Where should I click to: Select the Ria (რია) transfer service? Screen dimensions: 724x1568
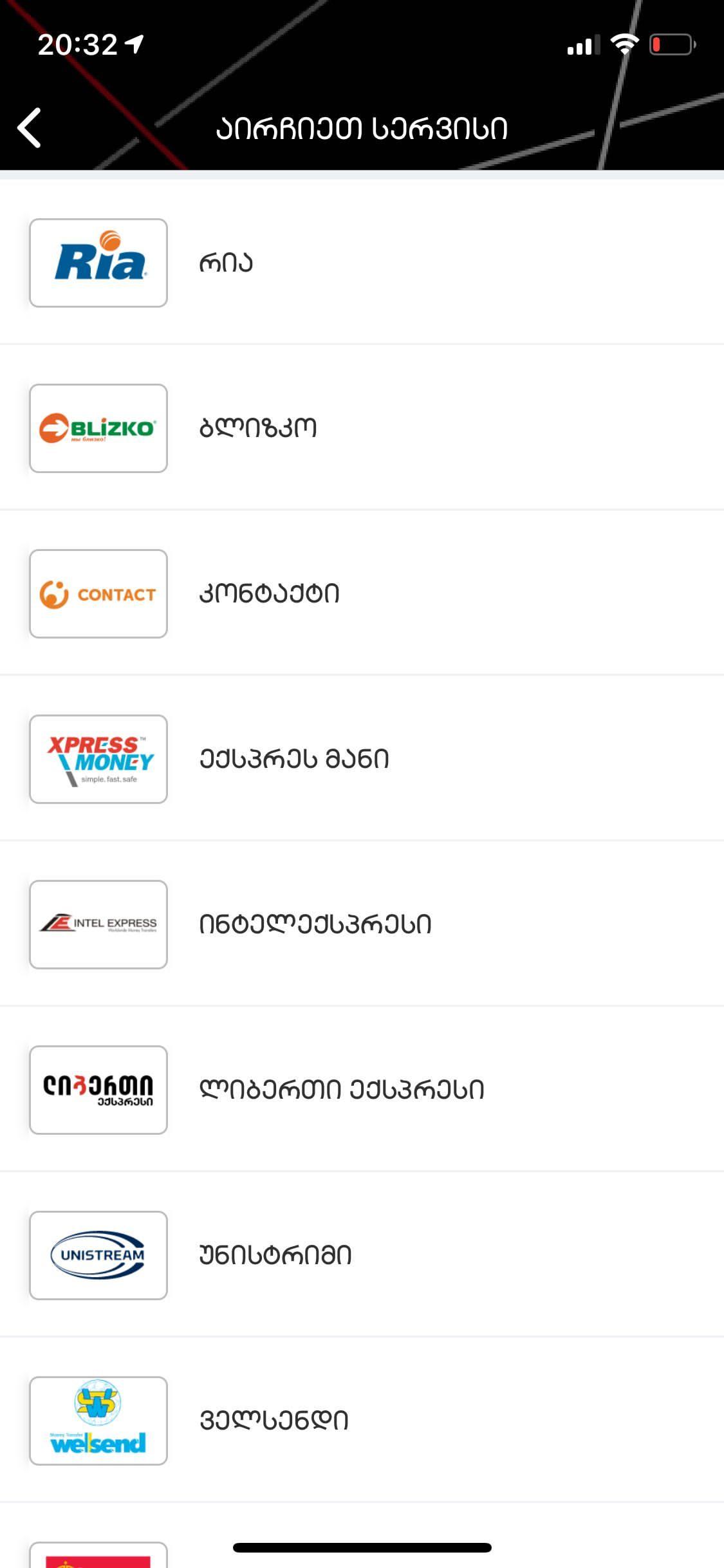(x=362, y=263)
